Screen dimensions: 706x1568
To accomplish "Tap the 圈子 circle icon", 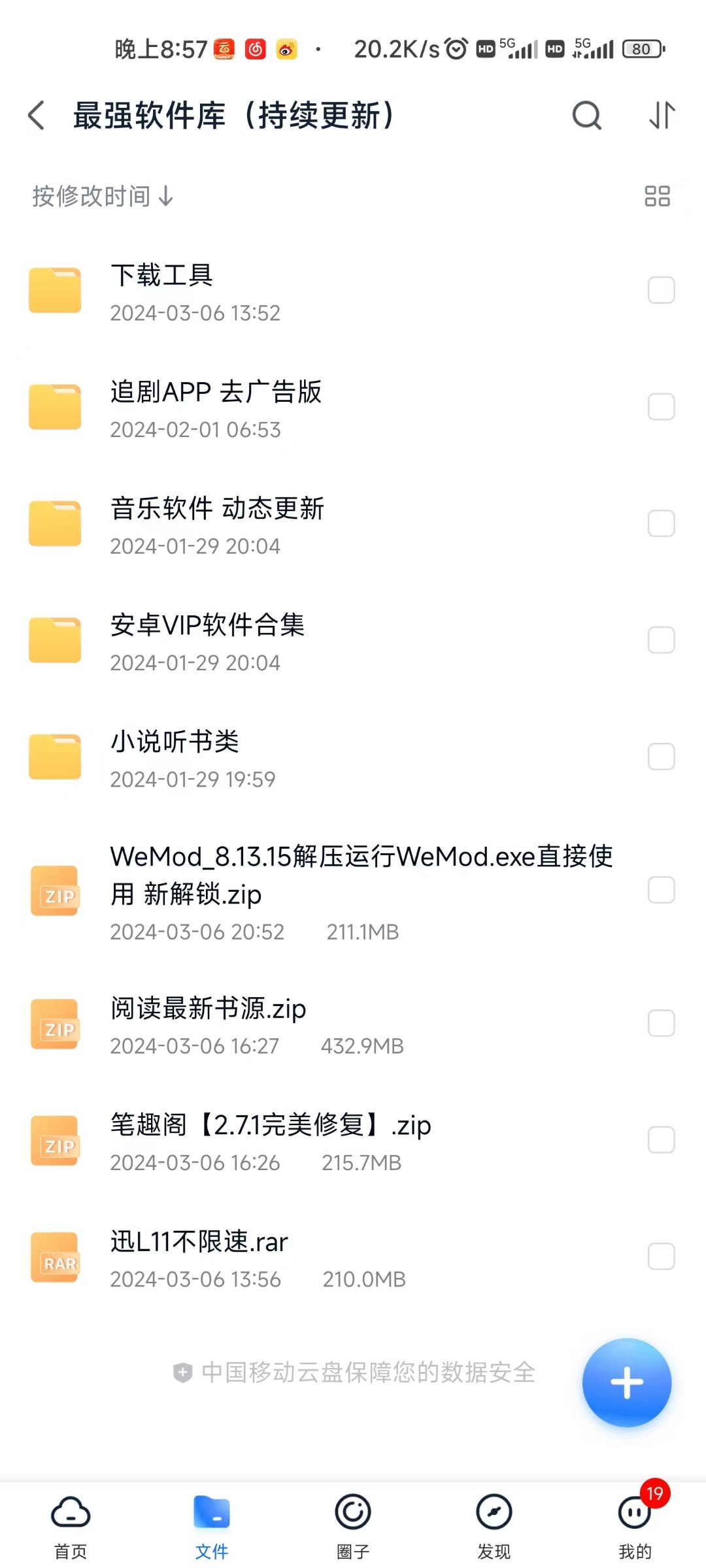I will [353, 1512].
